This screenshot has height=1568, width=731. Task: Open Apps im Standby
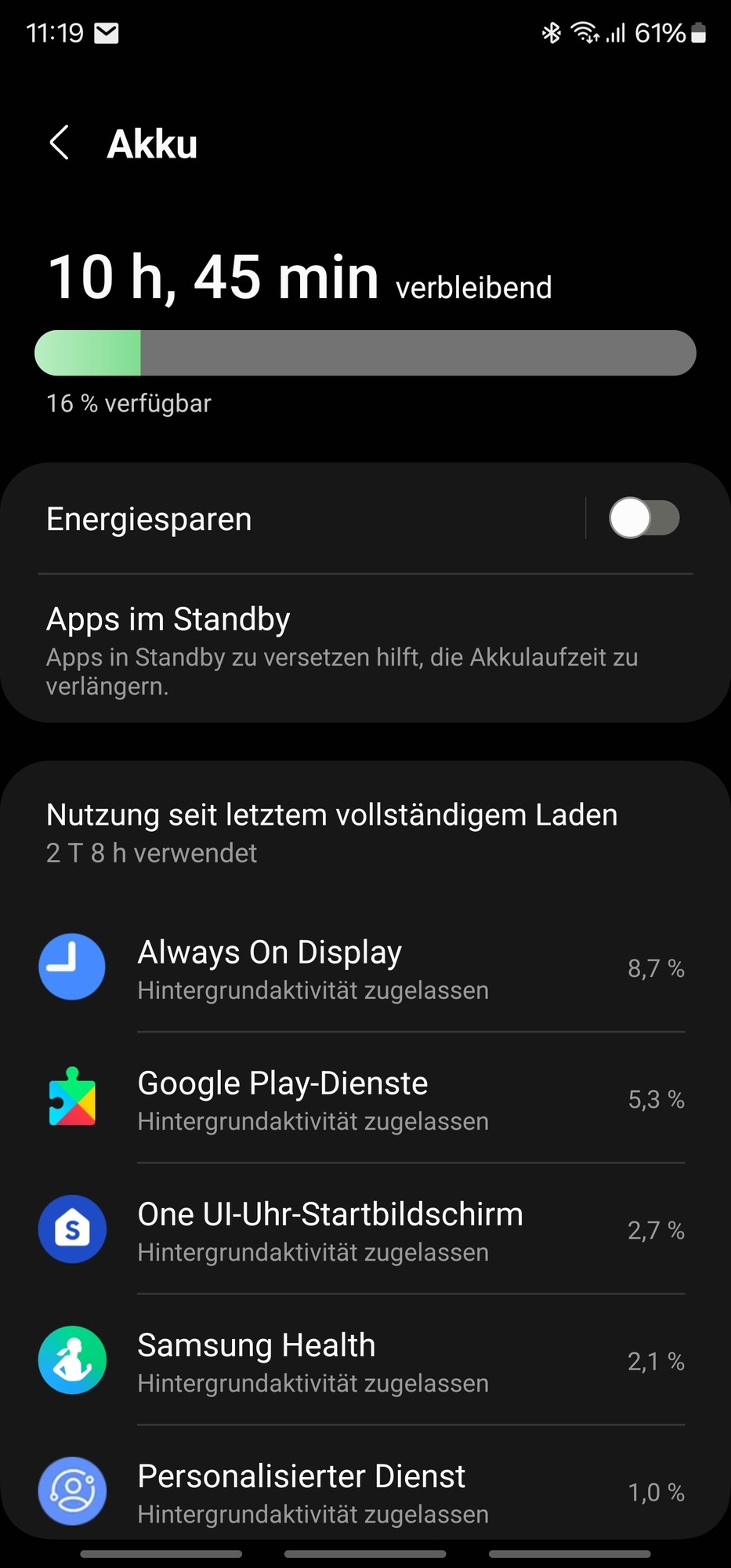[x=342, y=650]
